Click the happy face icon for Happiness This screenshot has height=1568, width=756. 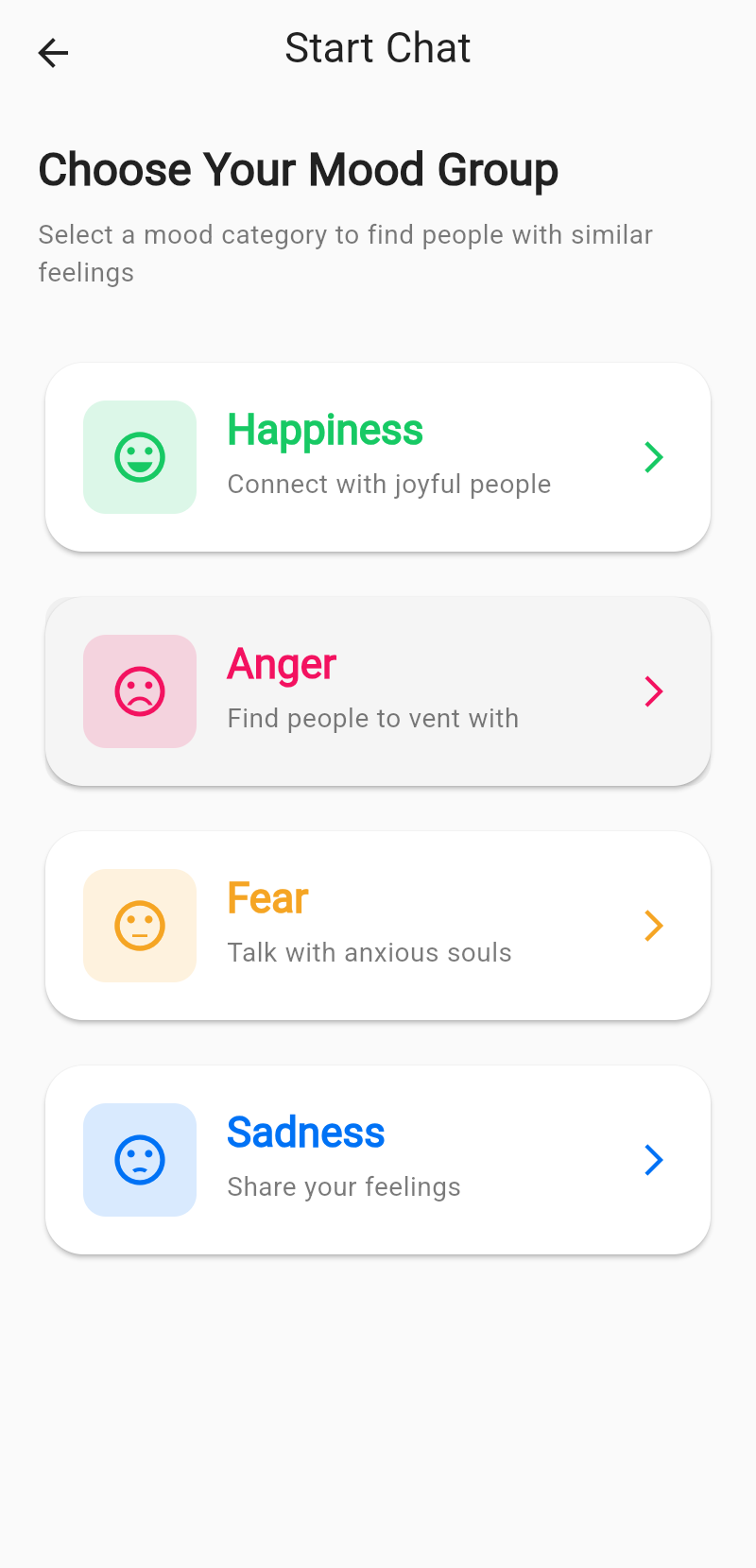click(x=139, y=457)
